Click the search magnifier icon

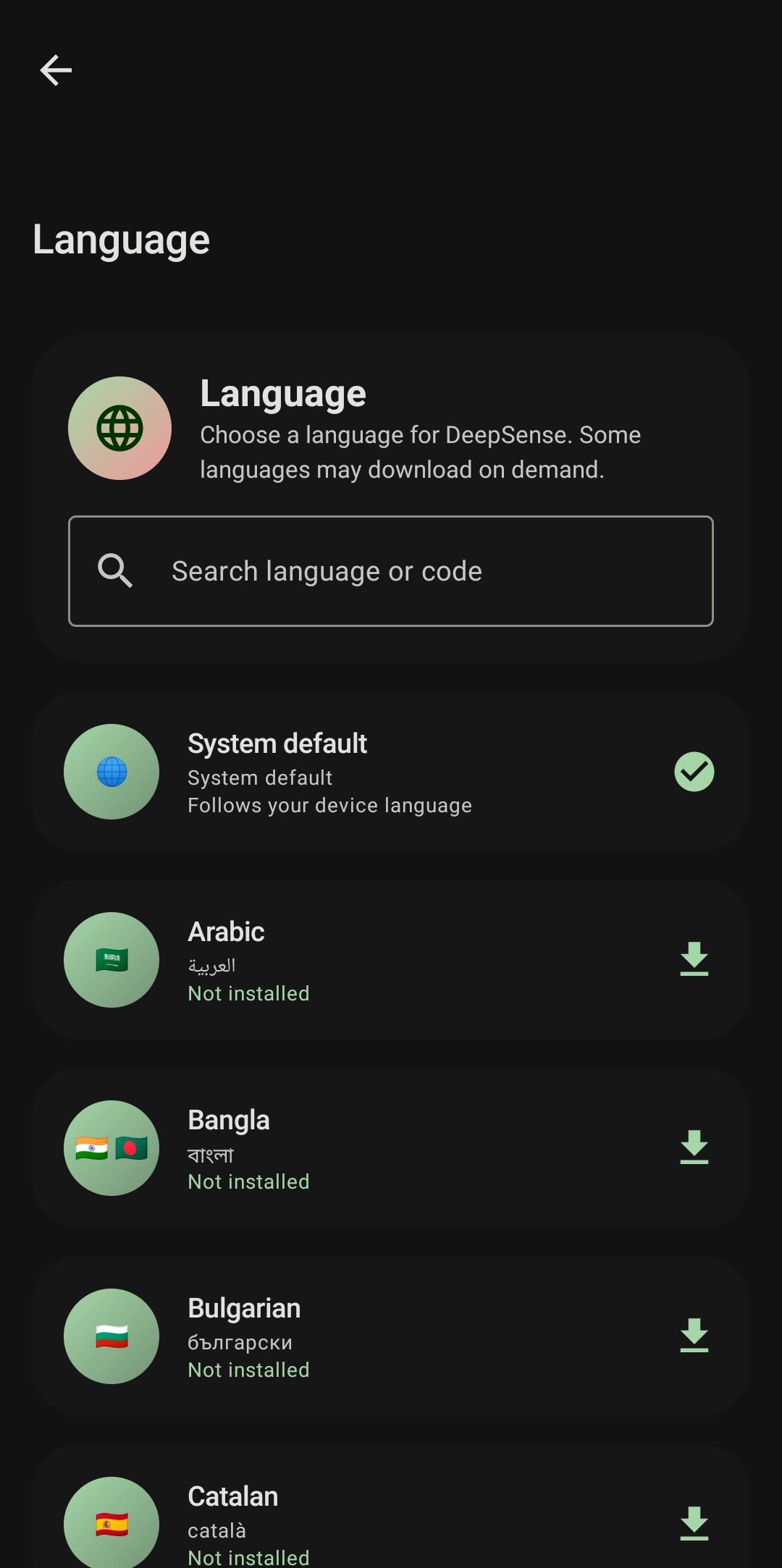(115, 571)
